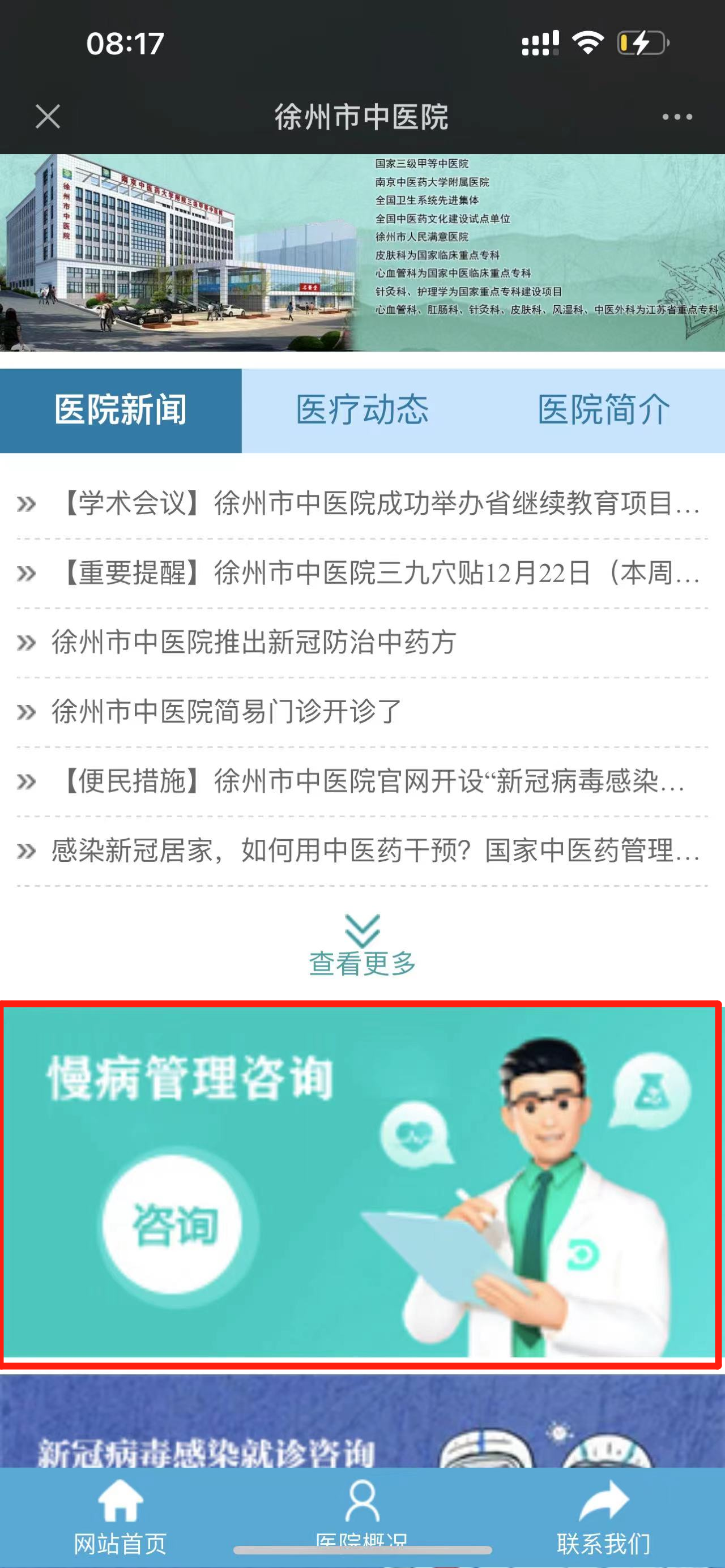The width and height of the screenshot is (725, 1568).
Task: Select the 医院新闻 tab
Action: click(x=121, y=410)
